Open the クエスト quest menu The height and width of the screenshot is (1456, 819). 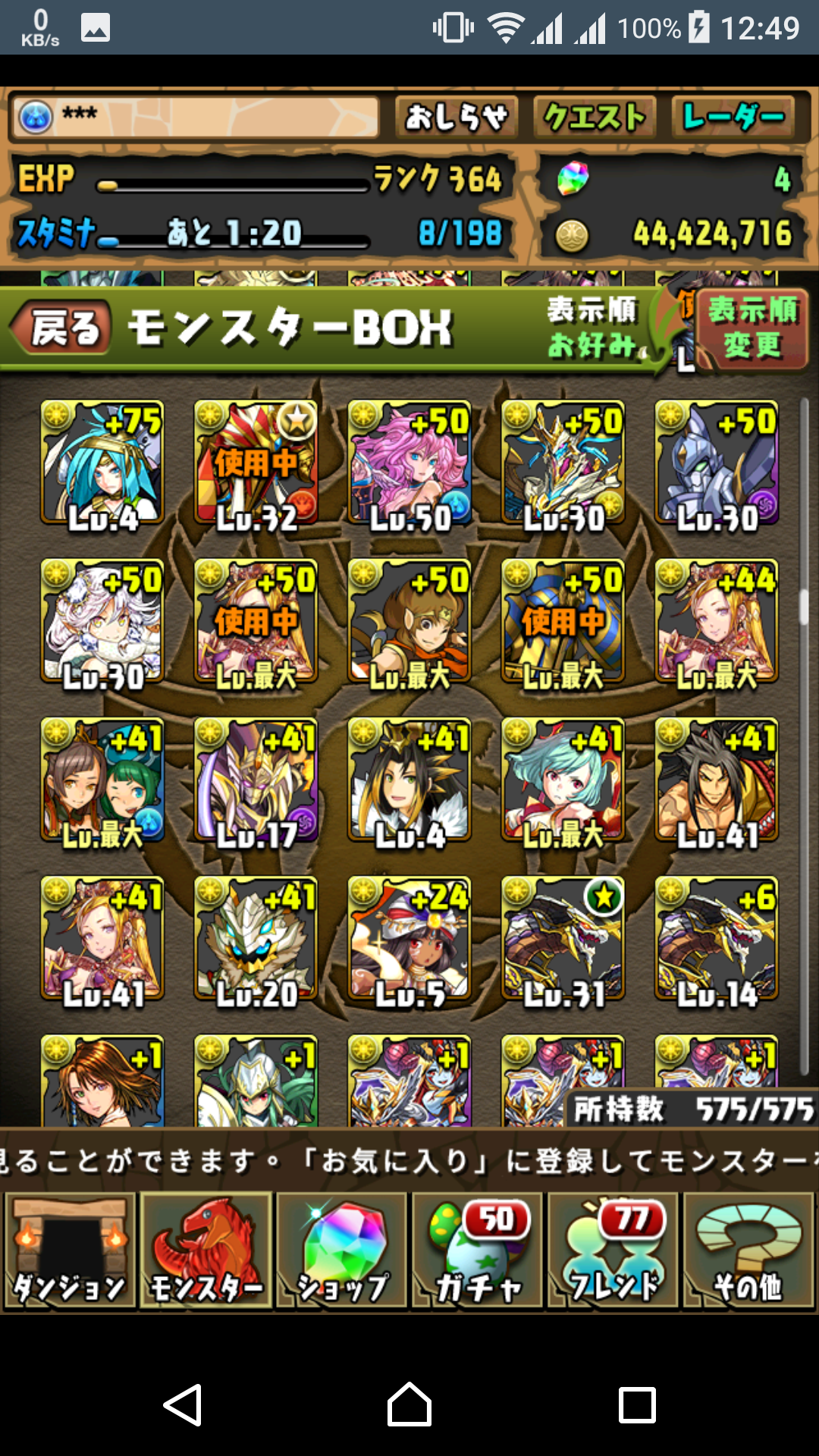(x=595, y=118)
